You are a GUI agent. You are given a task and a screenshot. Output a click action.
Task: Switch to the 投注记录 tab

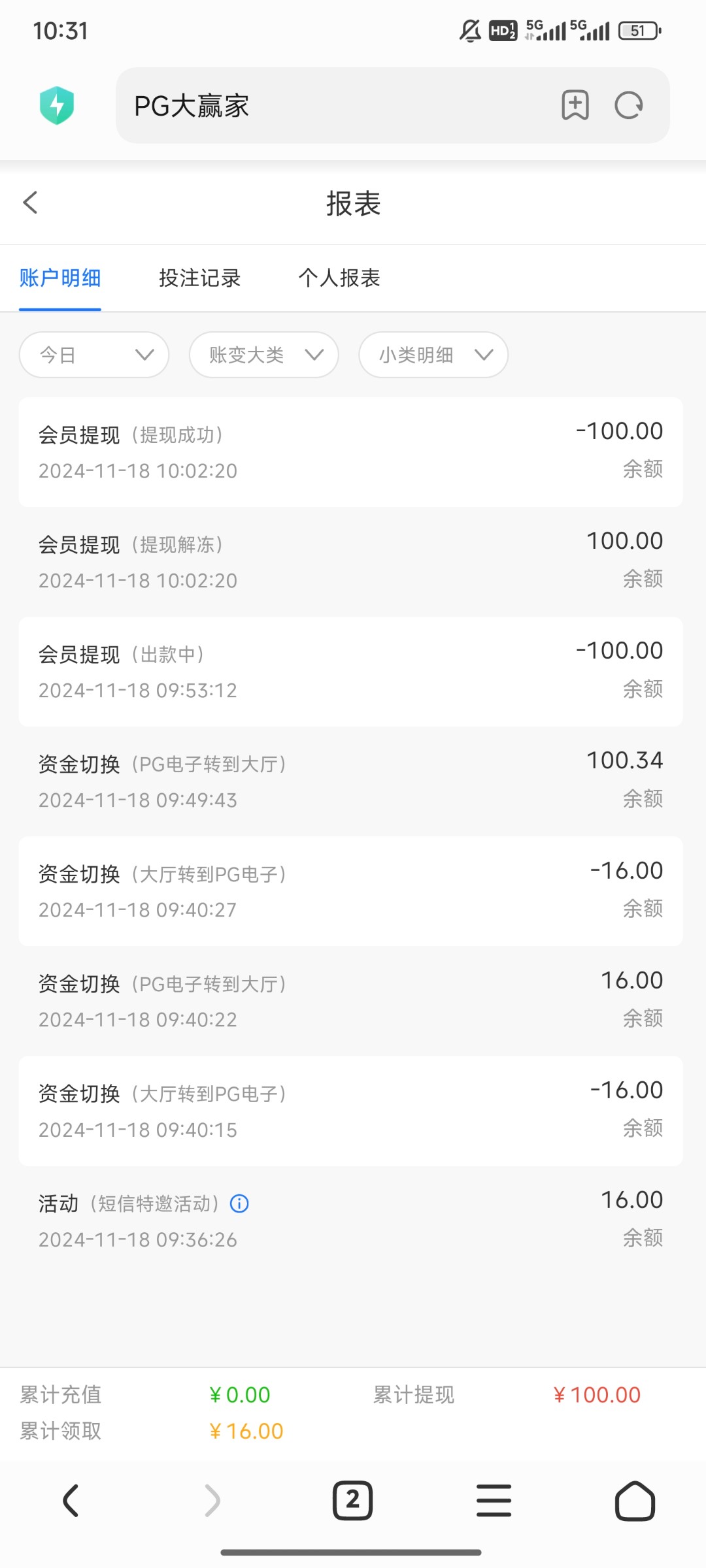(x=200, y=278)
